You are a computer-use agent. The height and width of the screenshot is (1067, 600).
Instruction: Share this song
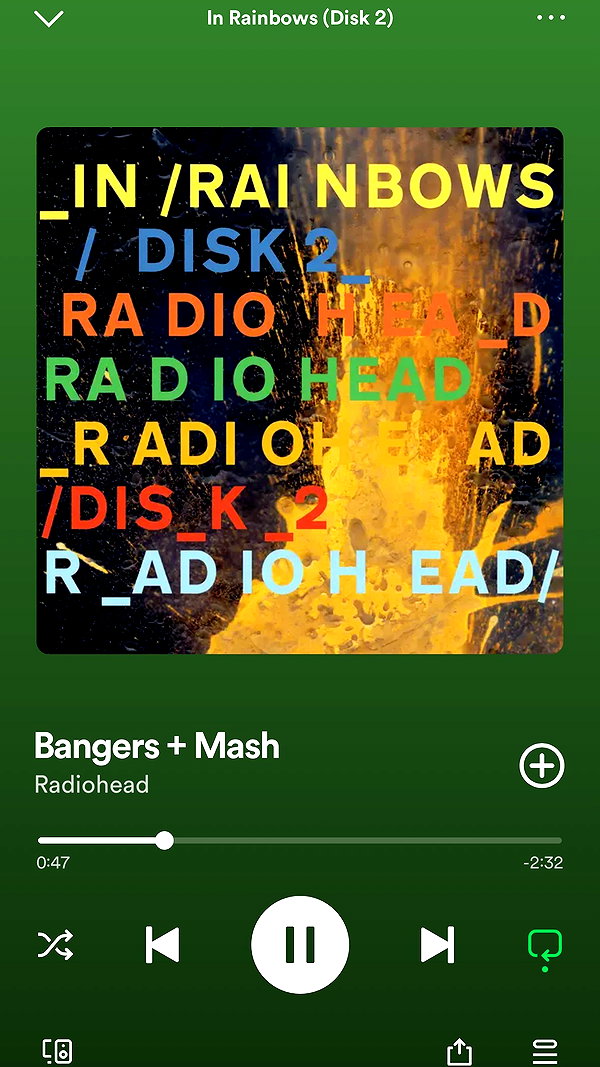460,1051
